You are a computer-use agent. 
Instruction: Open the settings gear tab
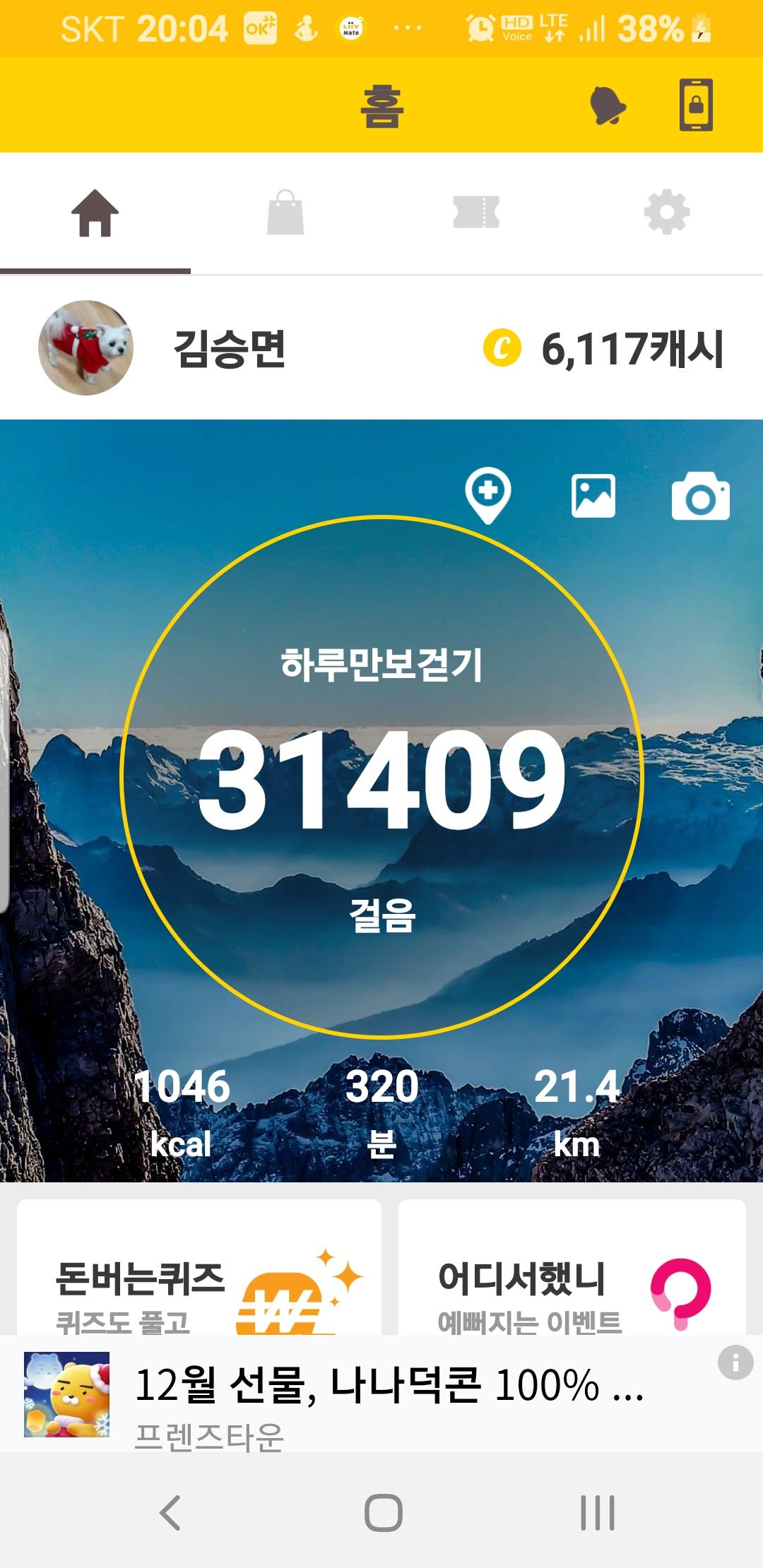pos(667,213)
